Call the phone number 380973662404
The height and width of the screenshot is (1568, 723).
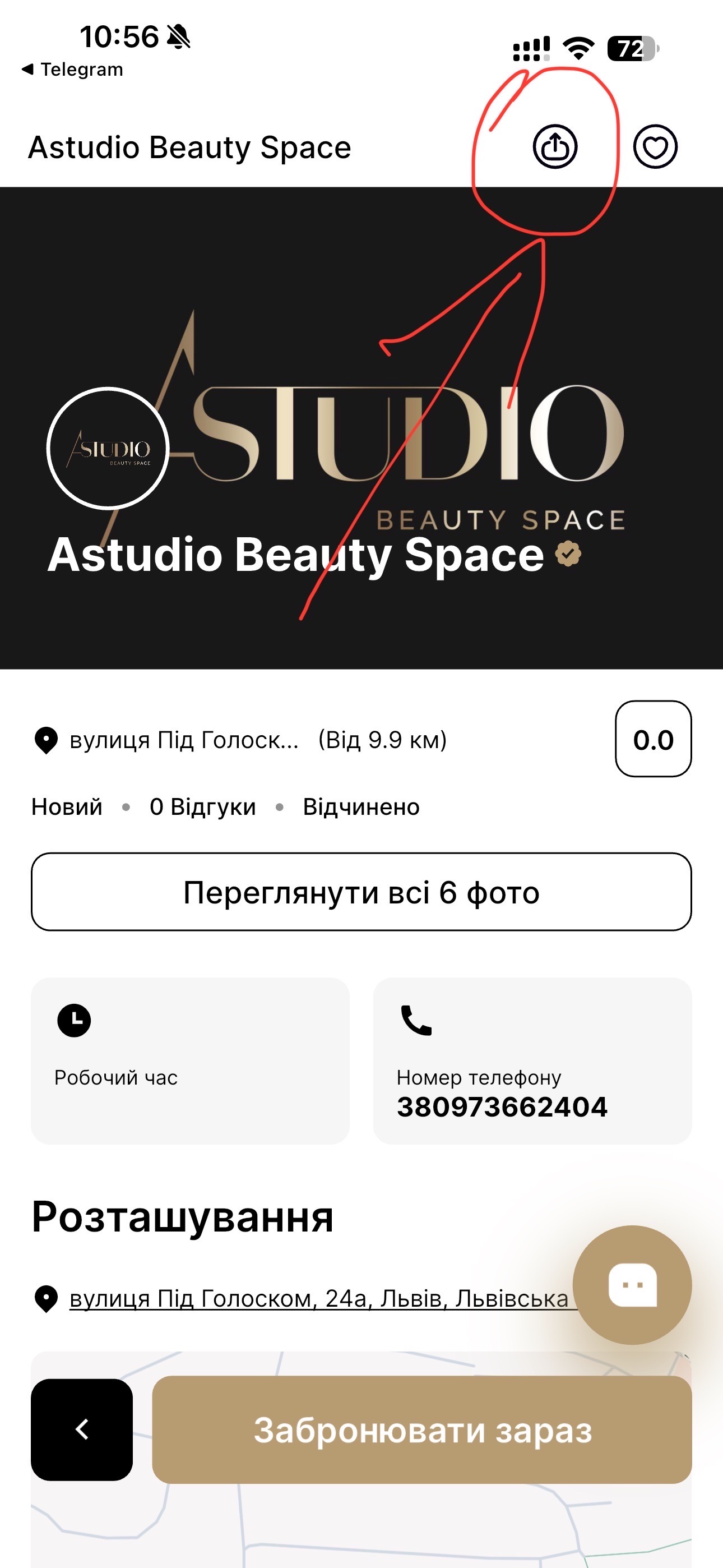532,1060
